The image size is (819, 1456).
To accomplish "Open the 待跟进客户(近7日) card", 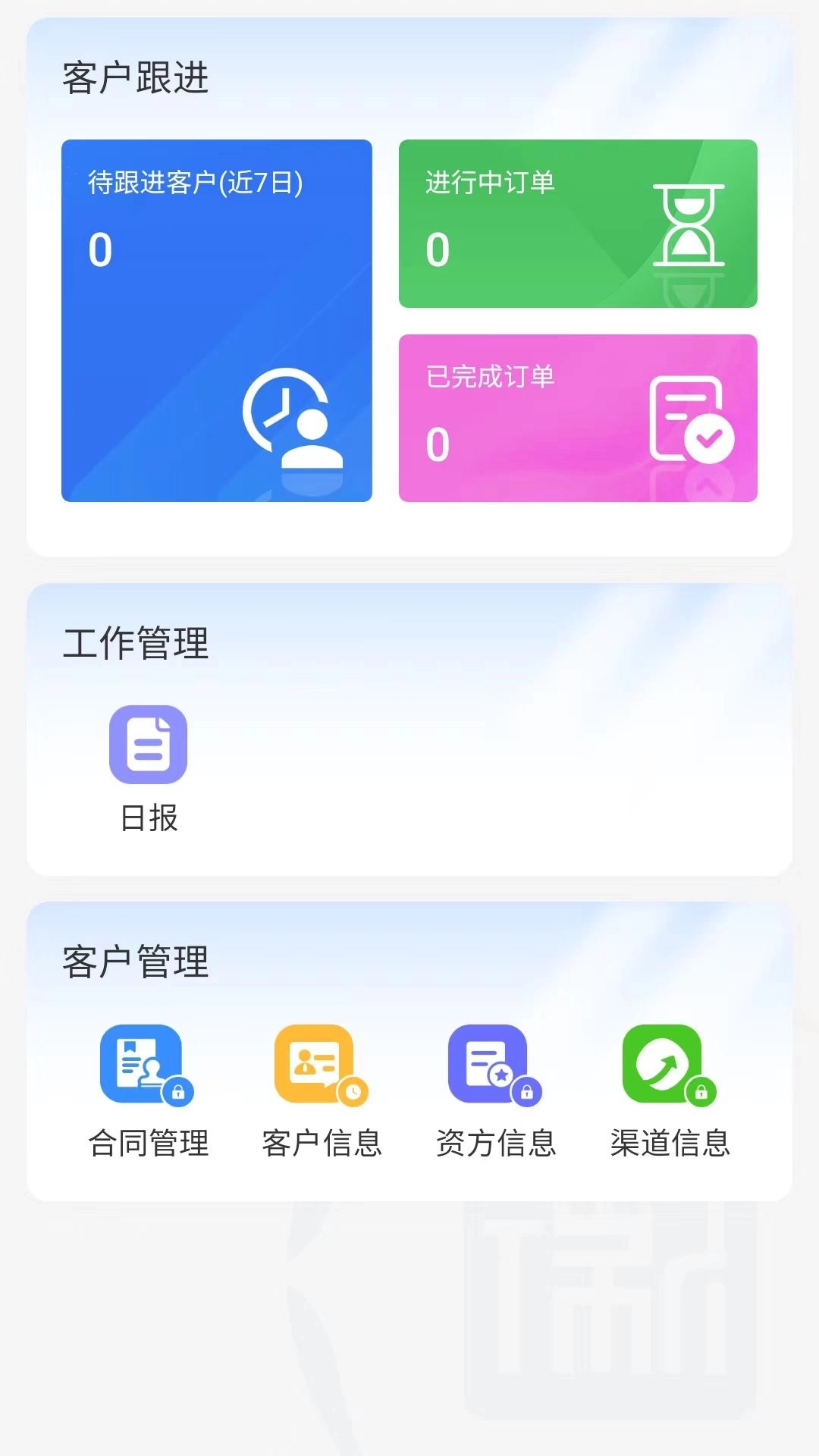I will 216,318.
